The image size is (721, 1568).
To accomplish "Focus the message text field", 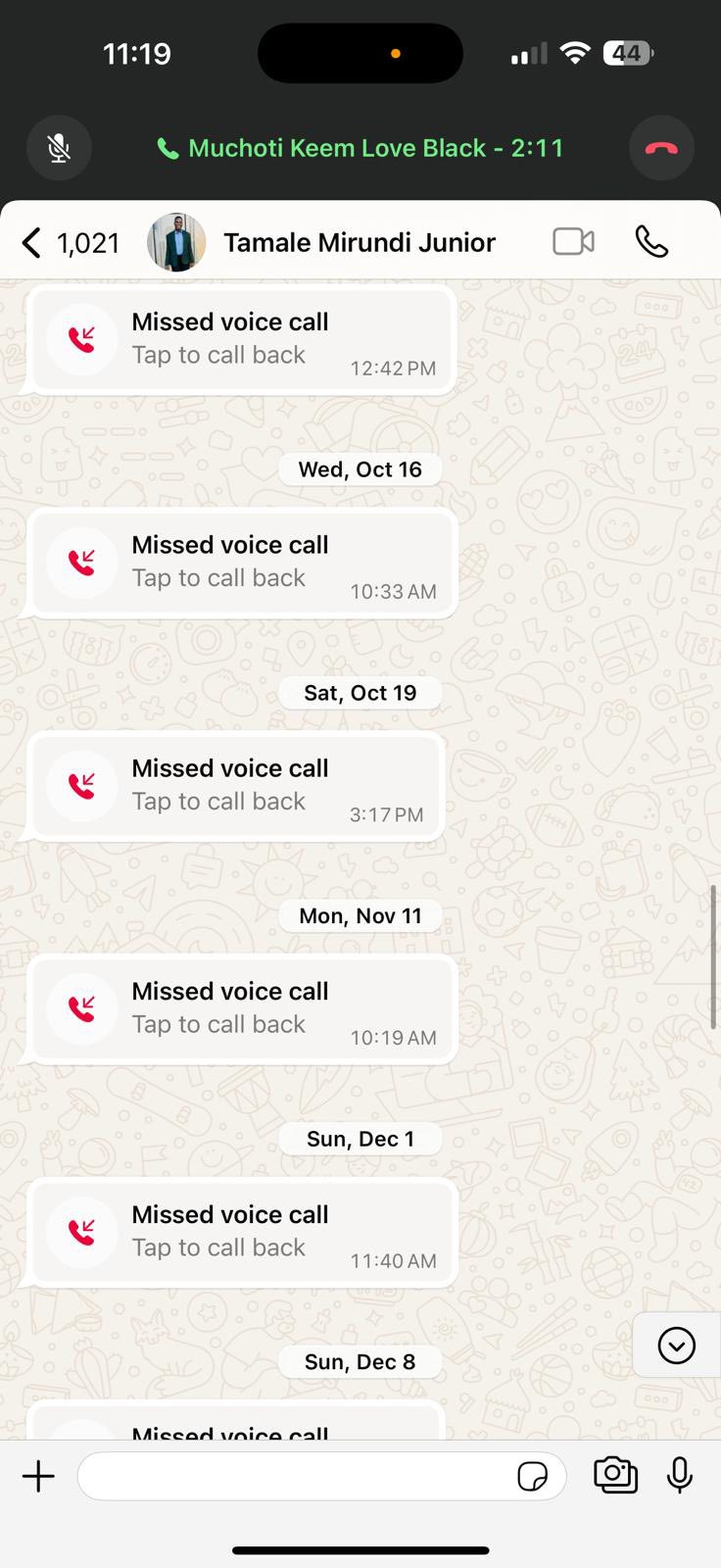I will click(294, 1476).
